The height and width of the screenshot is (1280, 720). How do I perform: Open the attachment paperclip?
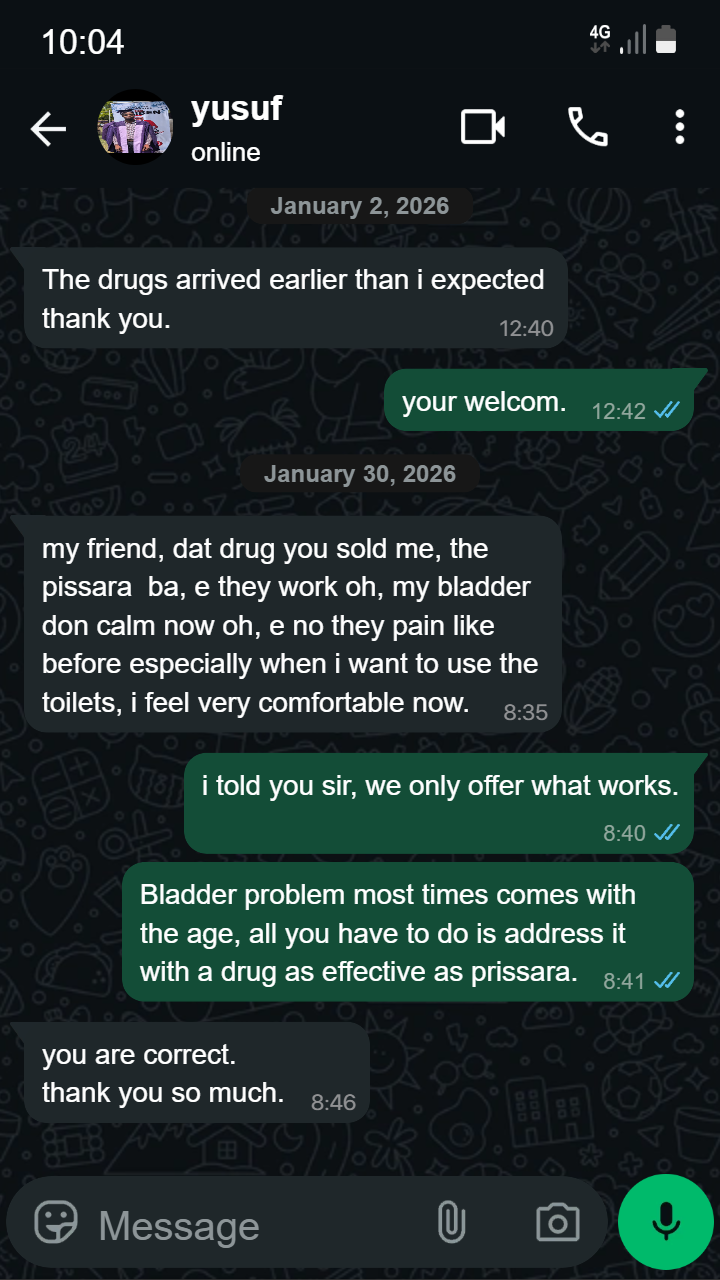tap(452, 1222)
